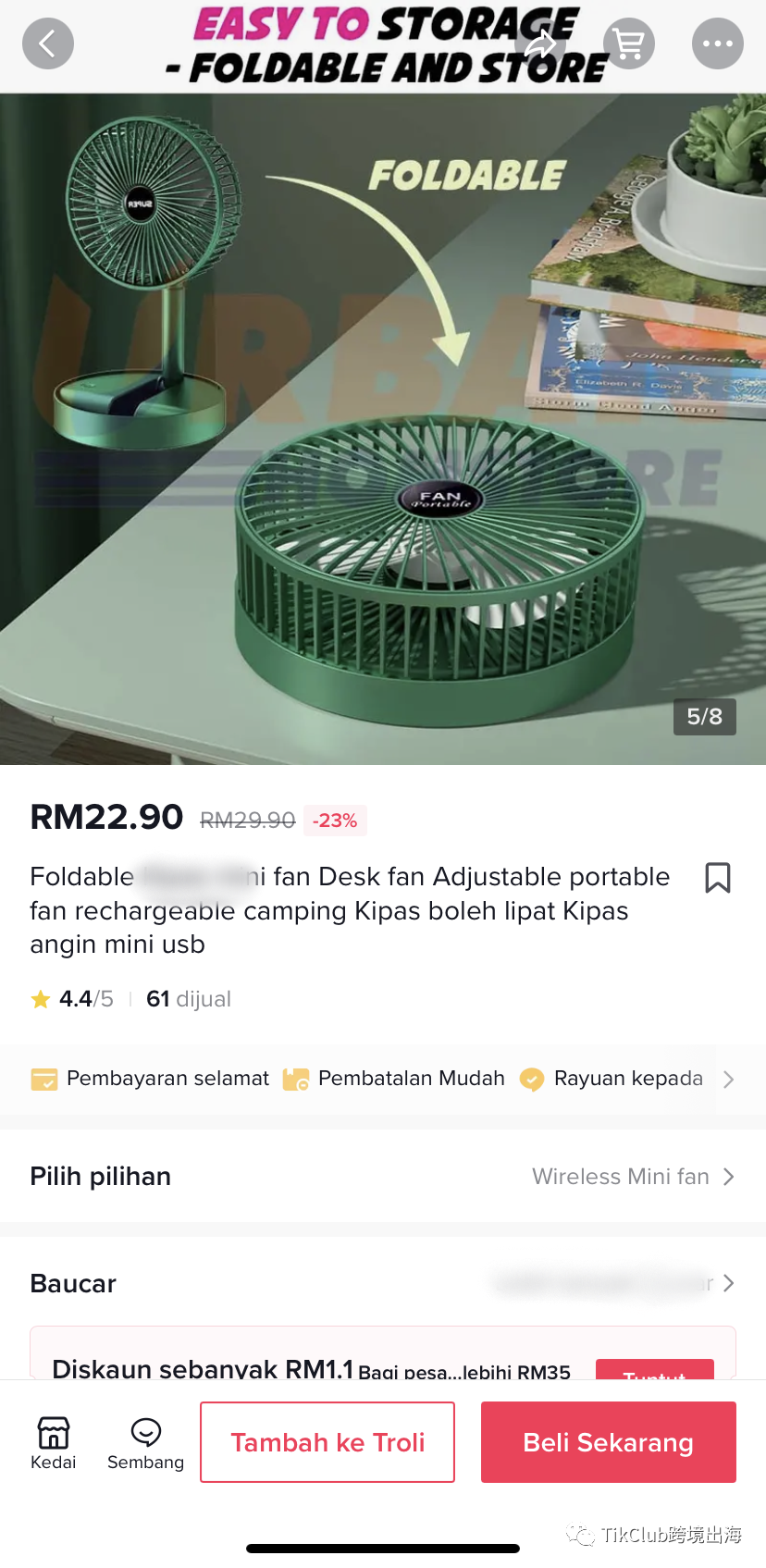Open the three-dot overflow menu
The height and width of the screenshot is (1568, 766).
(718, 43)
